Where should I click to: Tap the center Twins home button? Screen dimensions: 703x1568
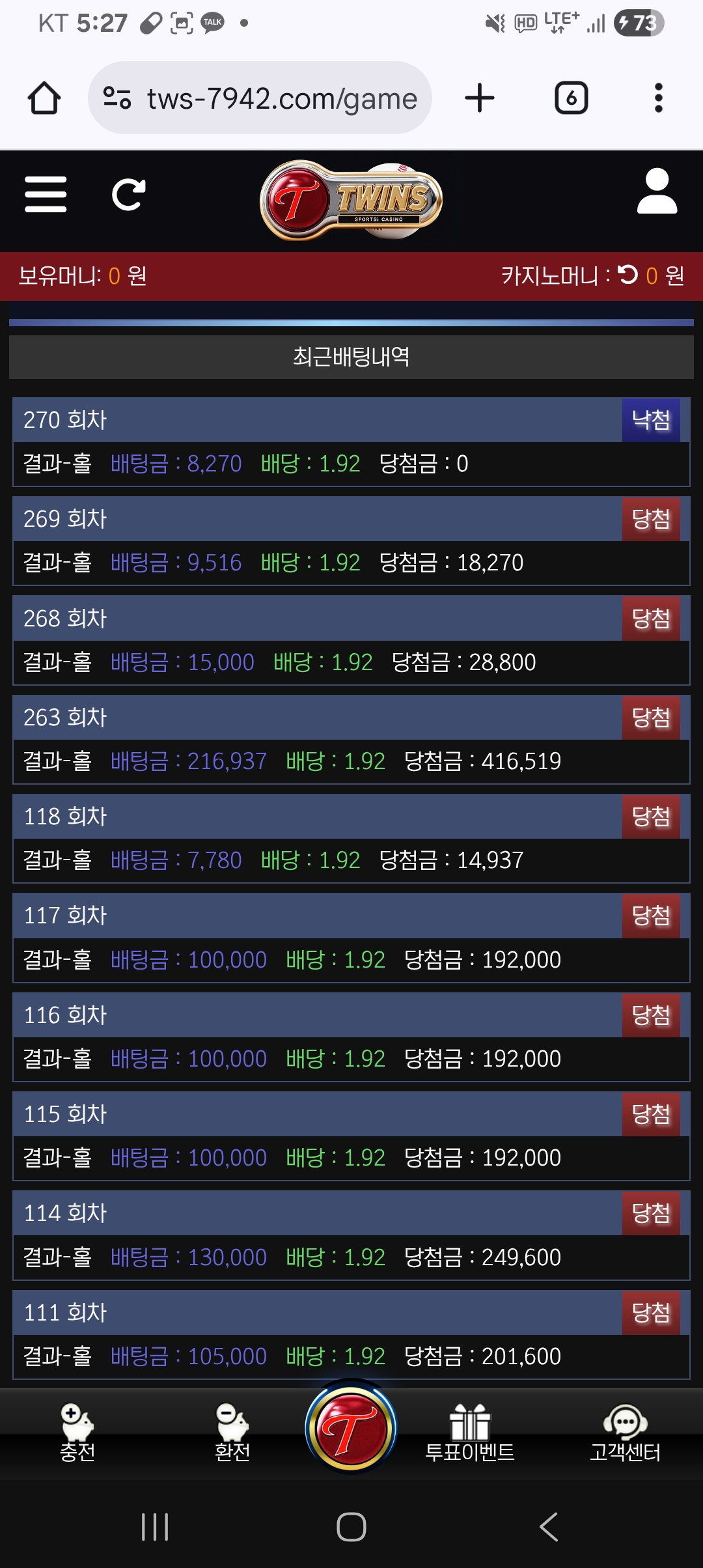(x=351, y=1429)
